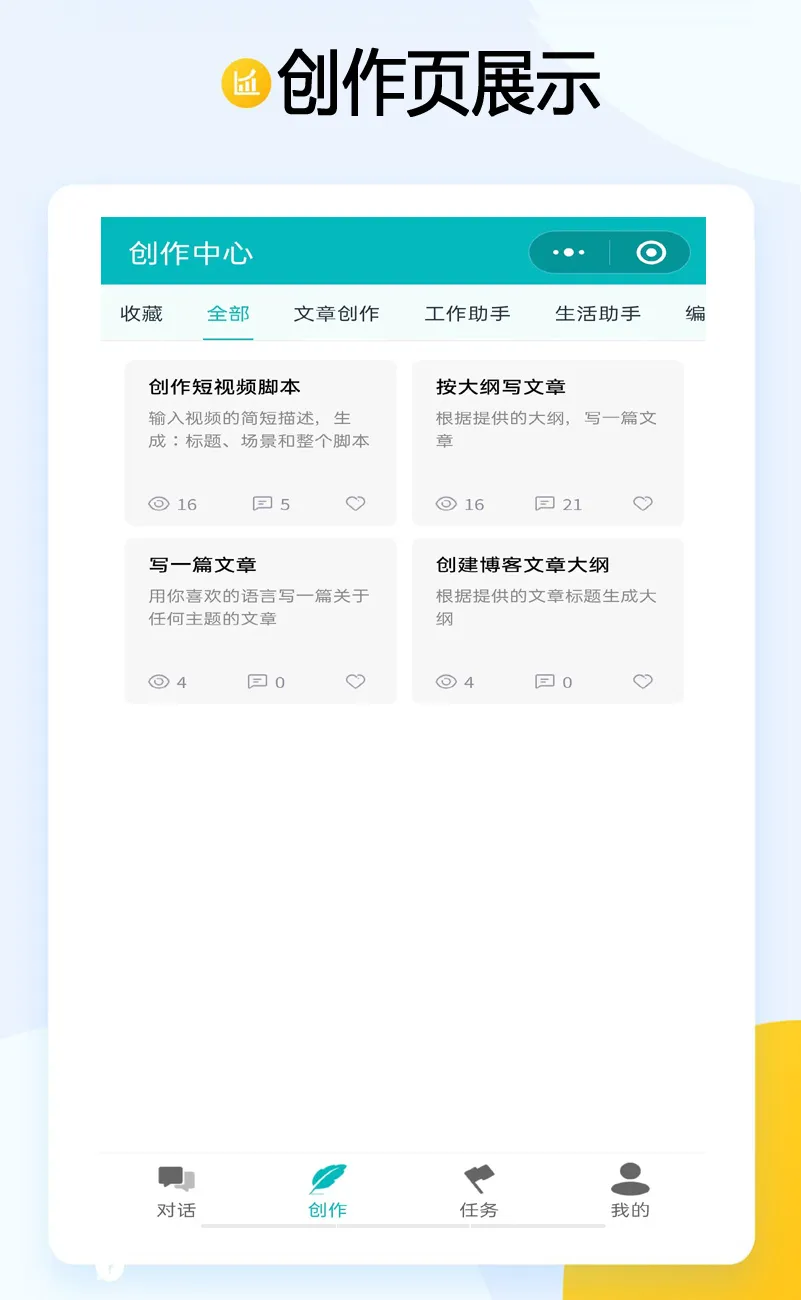Open the 对话 chat section via bottom icon
This screenshot has height=1300, width=801.
point(175,1185)
